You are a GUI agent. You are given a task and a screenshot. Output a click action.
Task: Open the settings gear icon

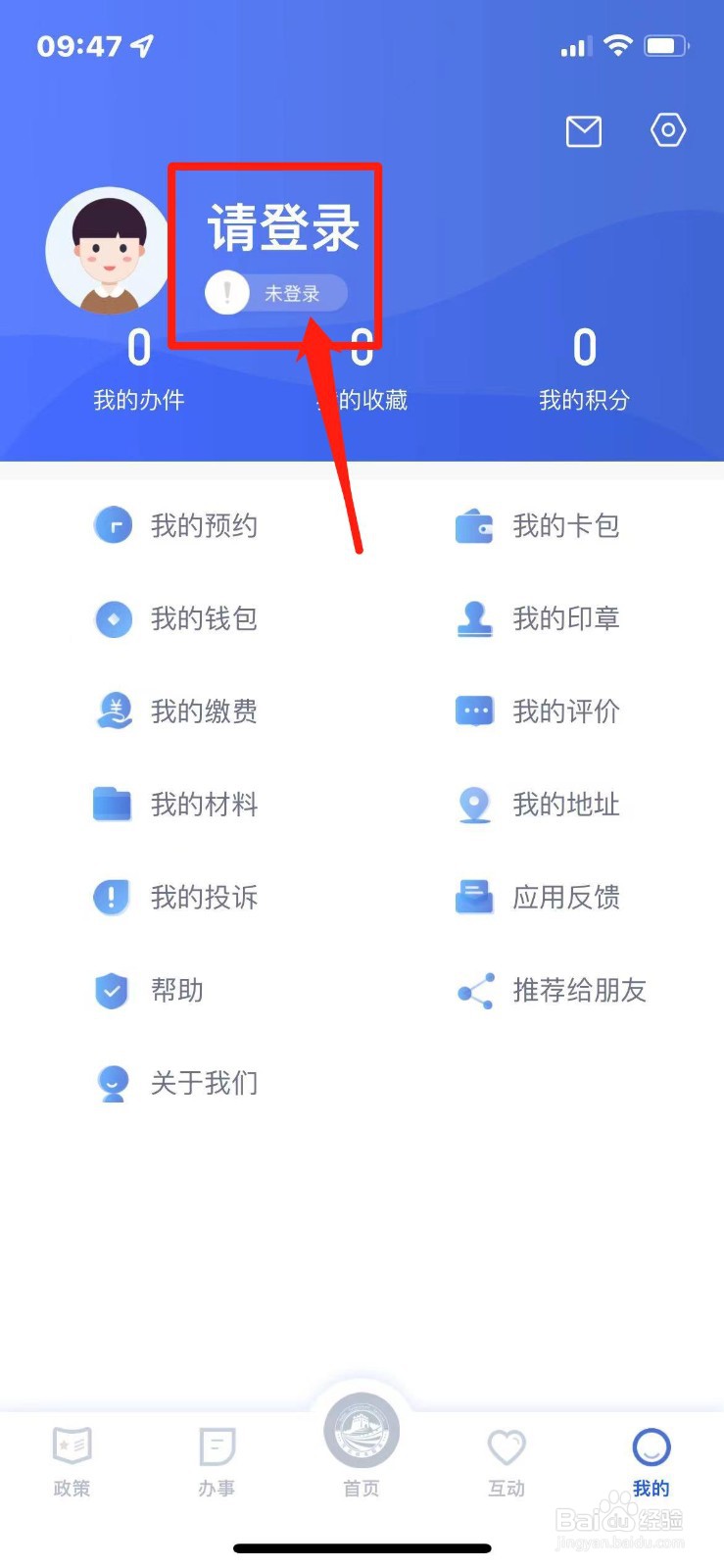coord(667,130)
